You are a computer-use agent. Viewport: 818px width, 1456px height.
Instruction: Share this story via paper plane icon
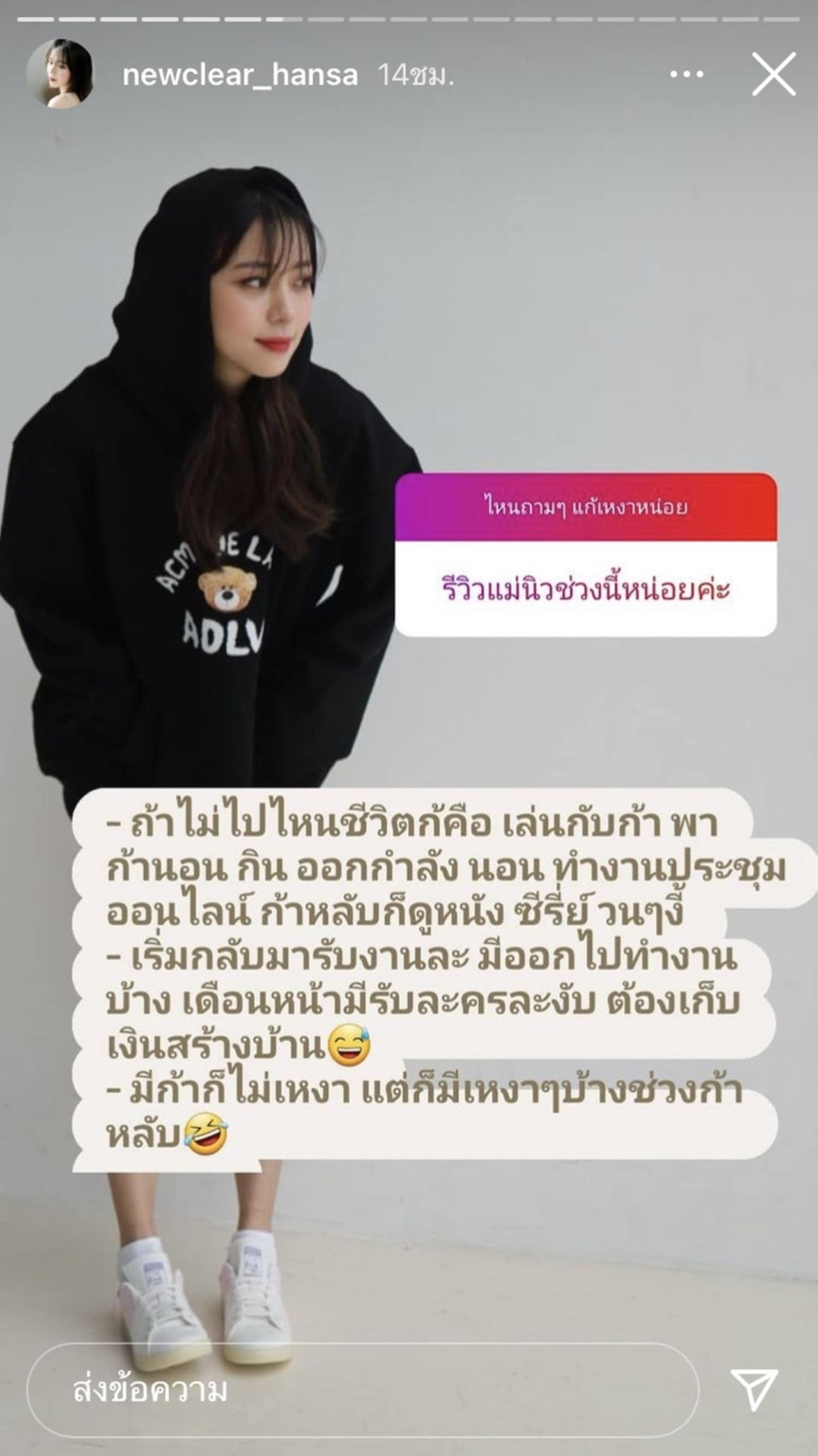(755, 1389)
